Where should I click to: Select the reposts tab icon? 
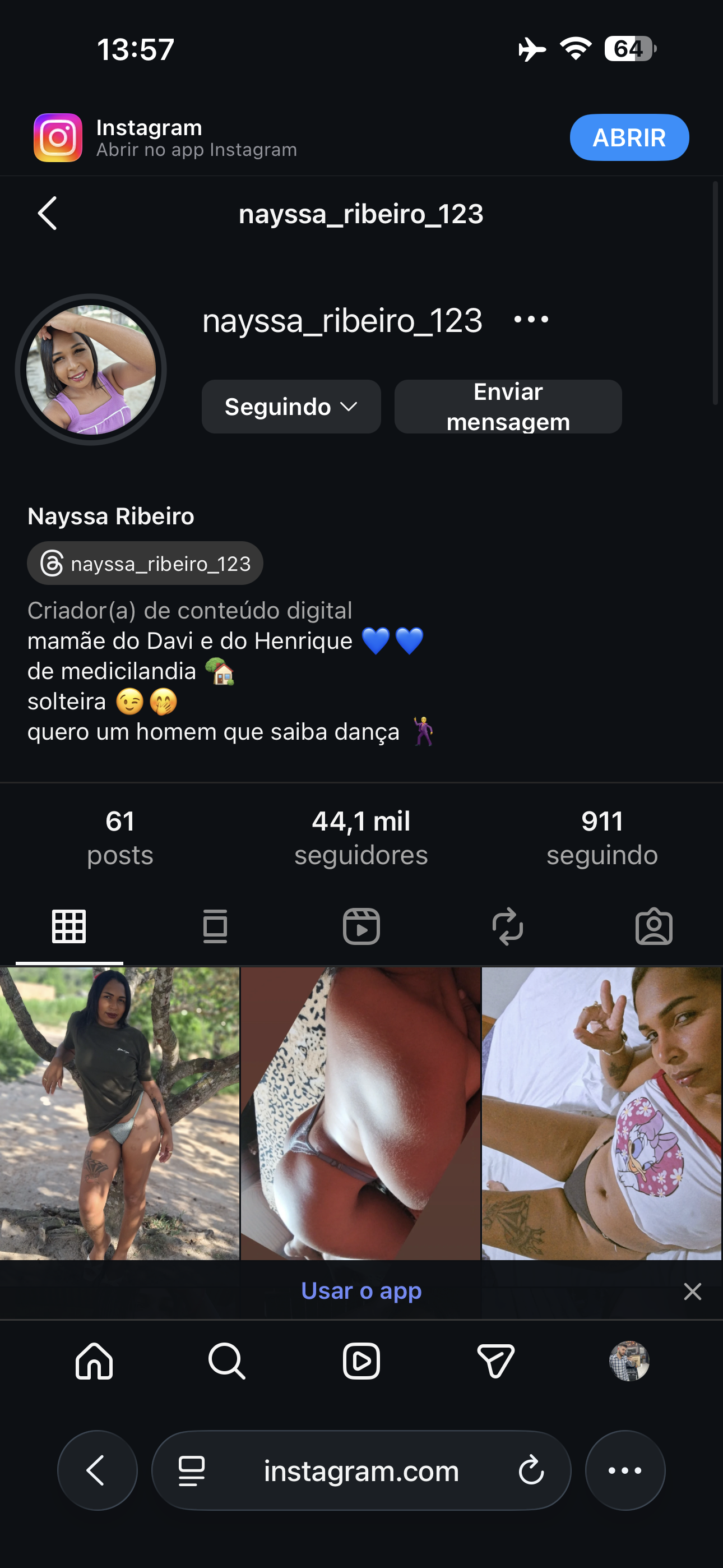click(x=508, y=926)
